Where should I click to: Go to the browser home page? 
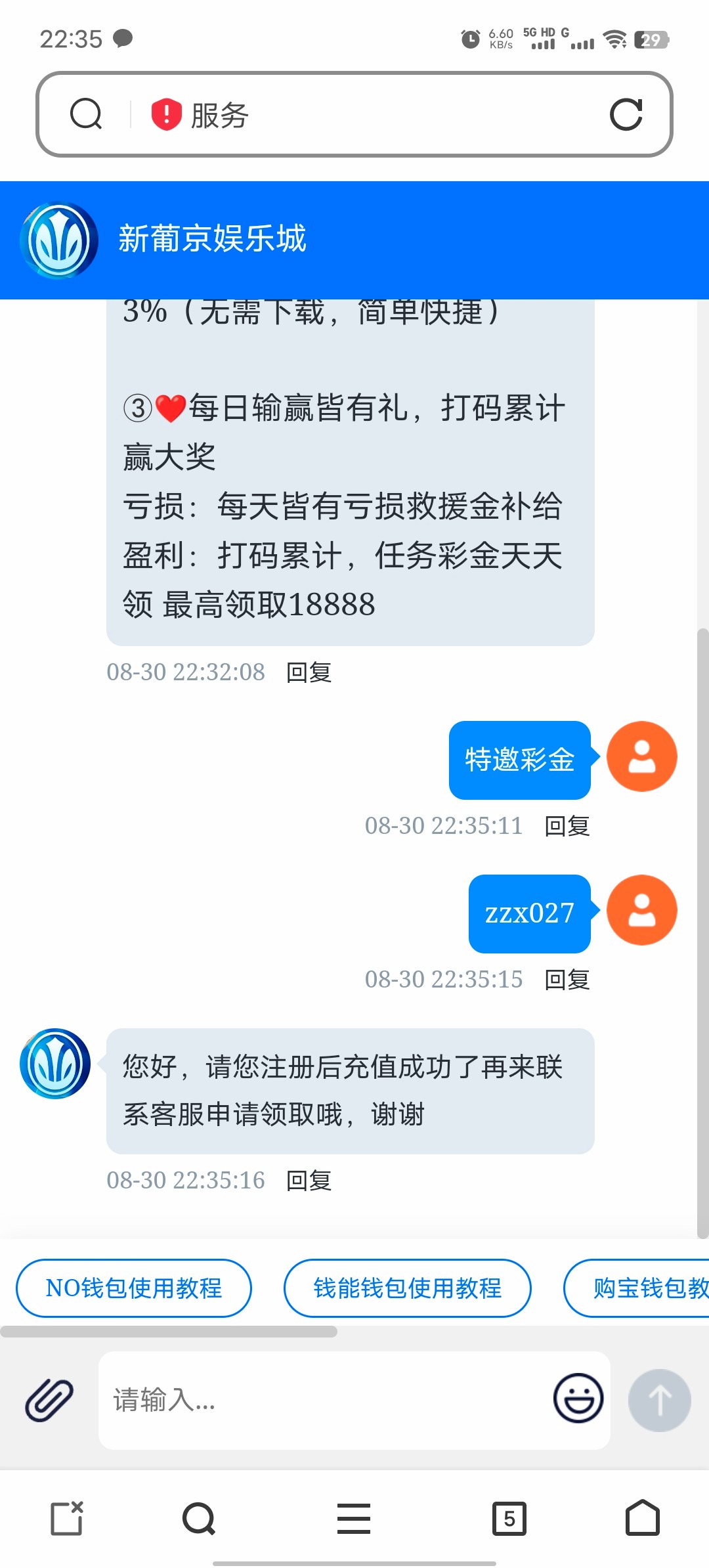click(x=642, y=1518)
